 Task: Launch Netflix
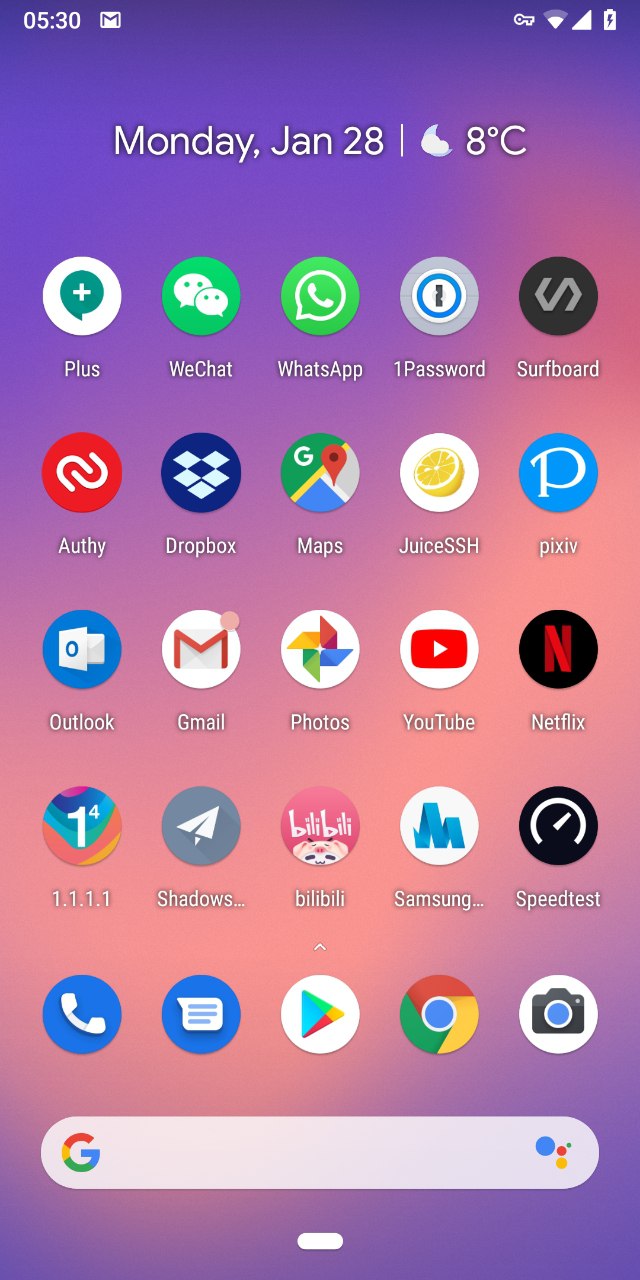pos(558,650)
